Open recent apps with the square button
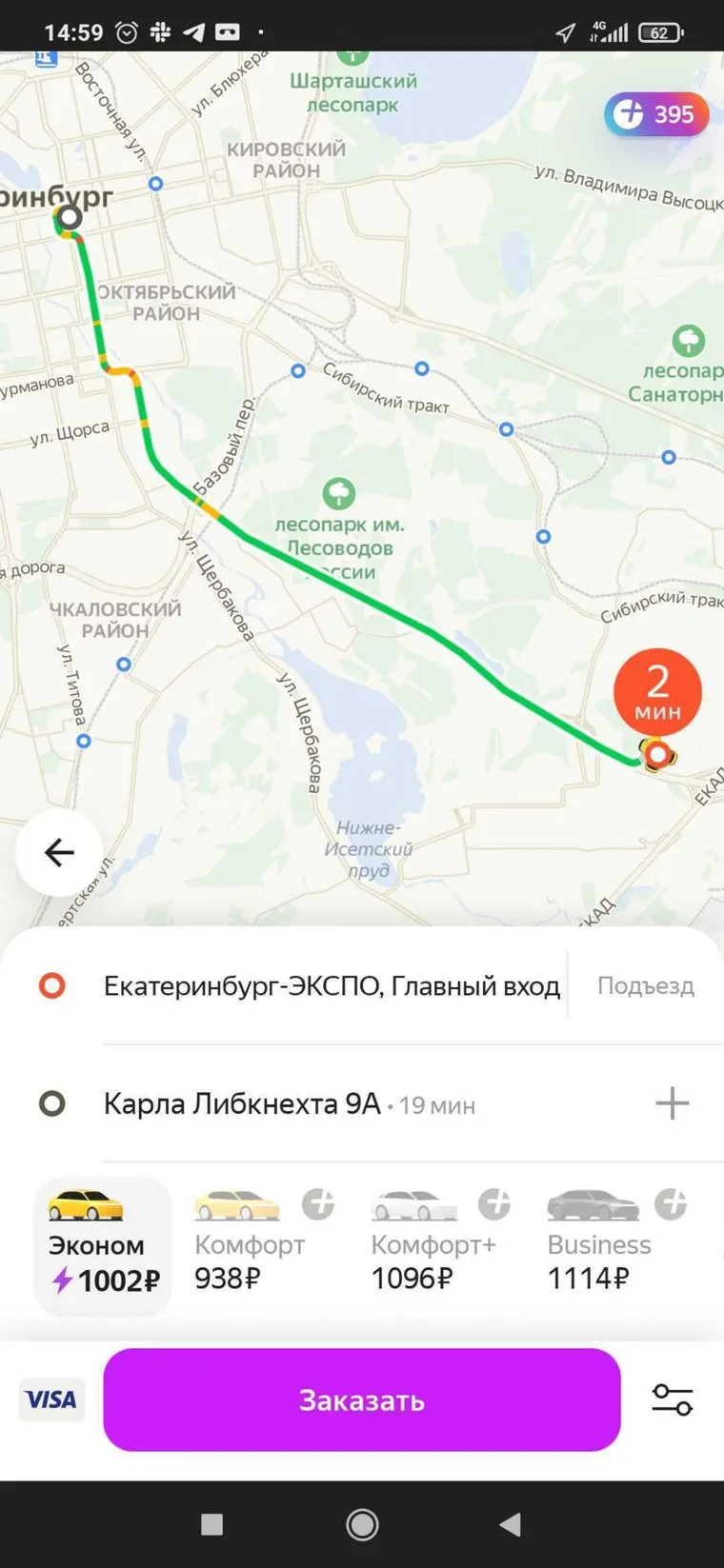 coord(212,1524)
